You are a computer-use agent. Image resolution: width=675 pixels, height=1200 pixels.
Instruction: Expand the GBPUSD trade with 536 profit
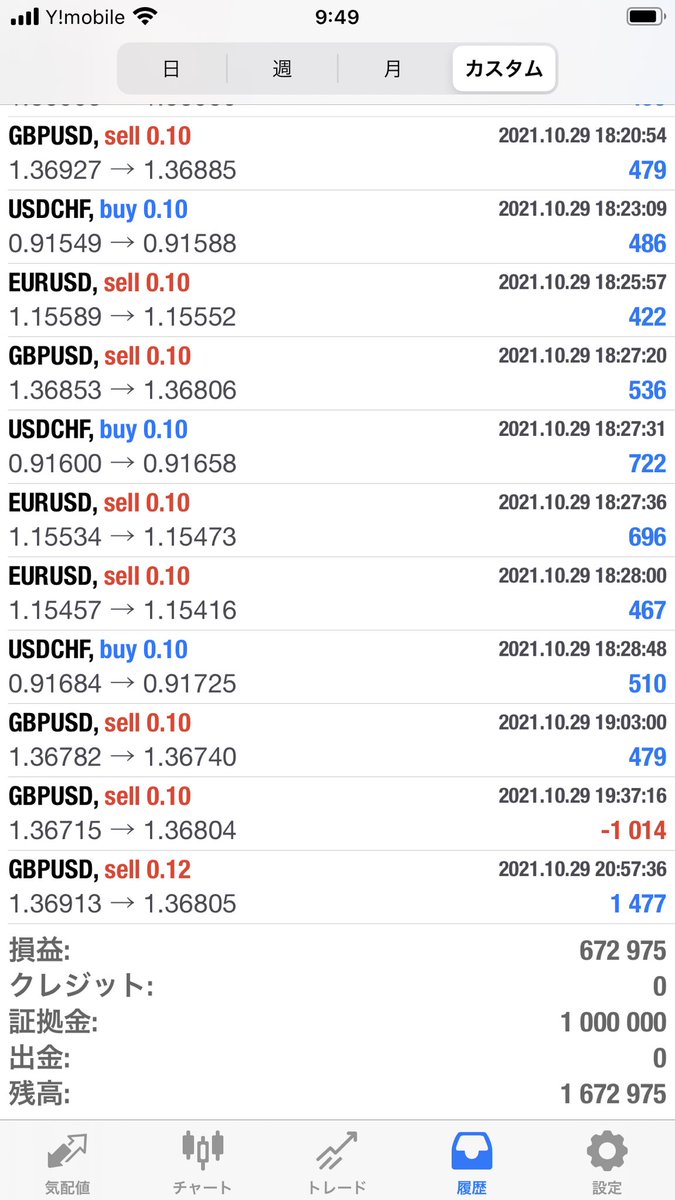[x=337, y=374]
